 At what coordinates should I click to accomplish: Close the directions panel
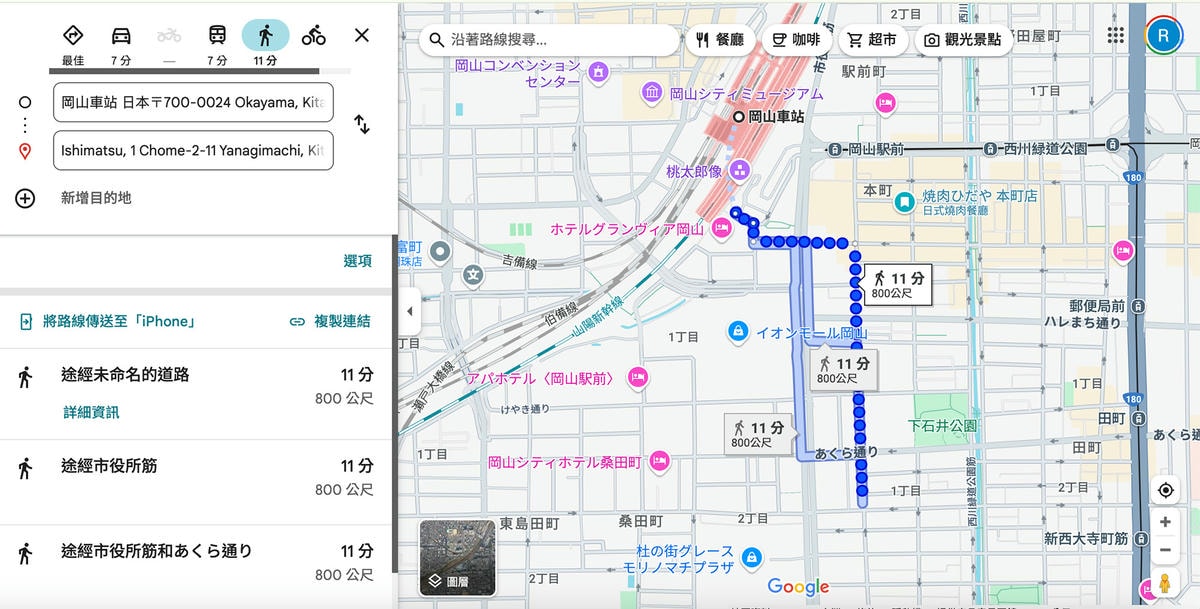(362, 35)
